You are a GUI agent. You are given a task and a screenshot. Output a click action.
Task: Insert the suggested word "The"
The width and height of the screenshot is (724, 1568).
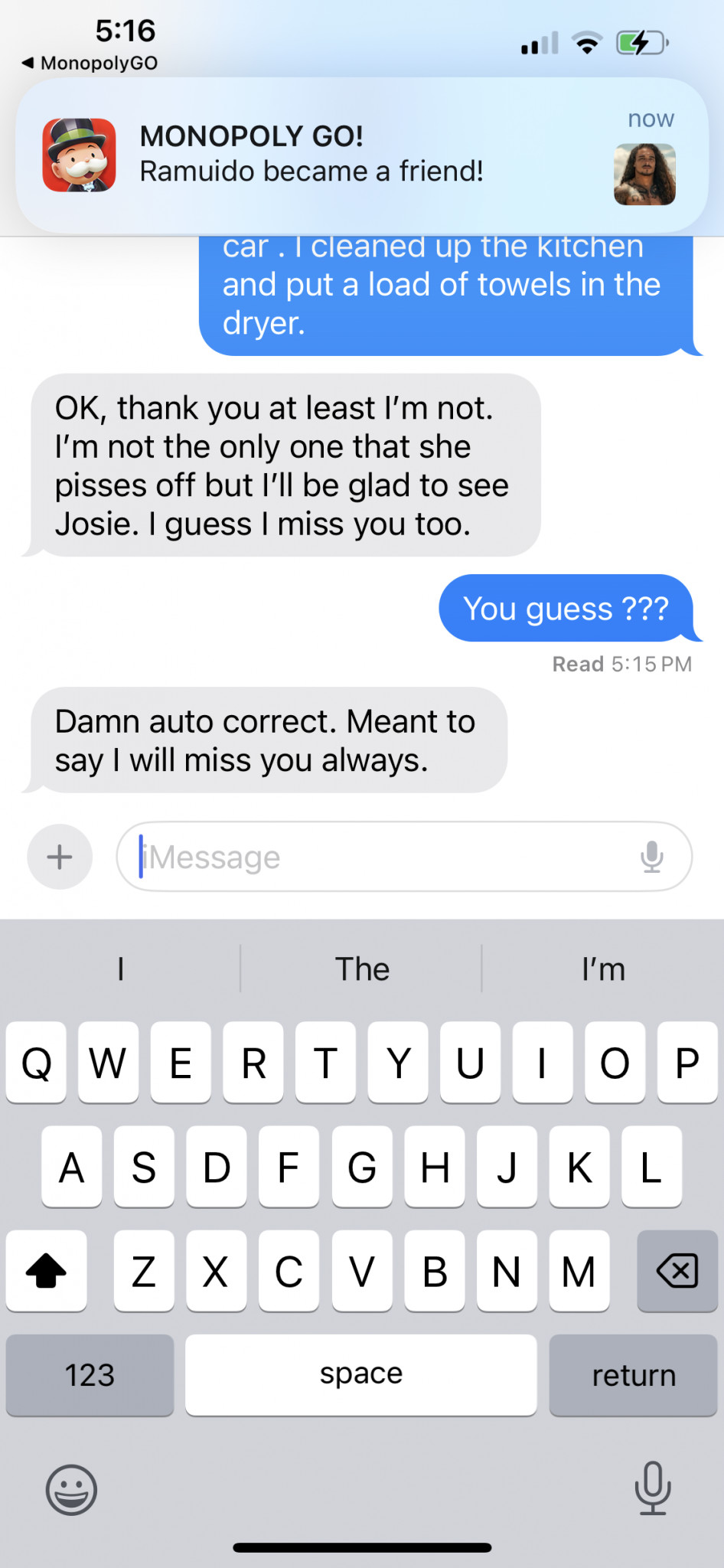click(362, 969)
